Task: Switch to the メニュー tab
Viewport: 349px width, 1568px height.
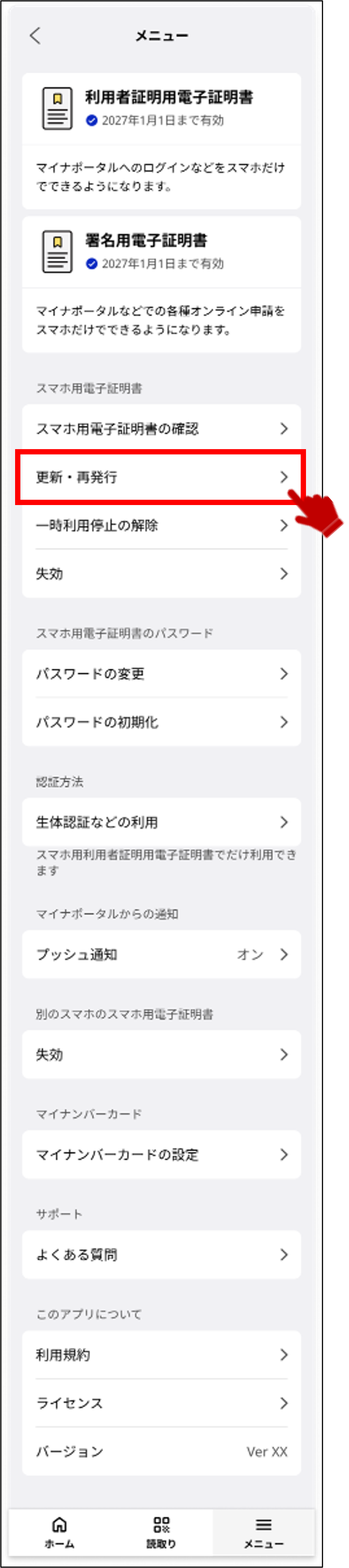Action: [263, 1532]
